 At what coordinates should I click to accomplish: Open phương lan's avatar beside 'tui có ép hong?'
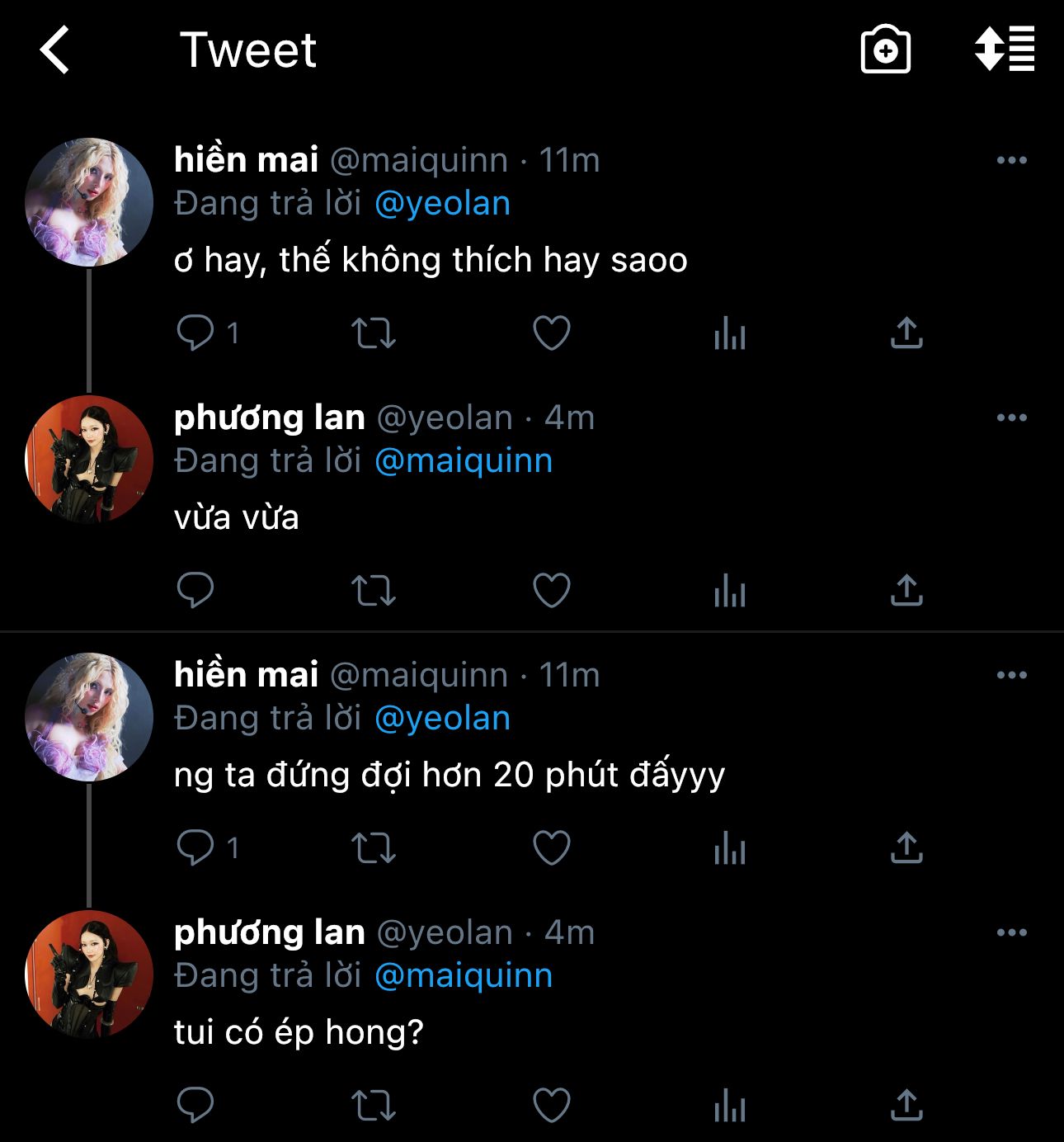tap(89, 974)
